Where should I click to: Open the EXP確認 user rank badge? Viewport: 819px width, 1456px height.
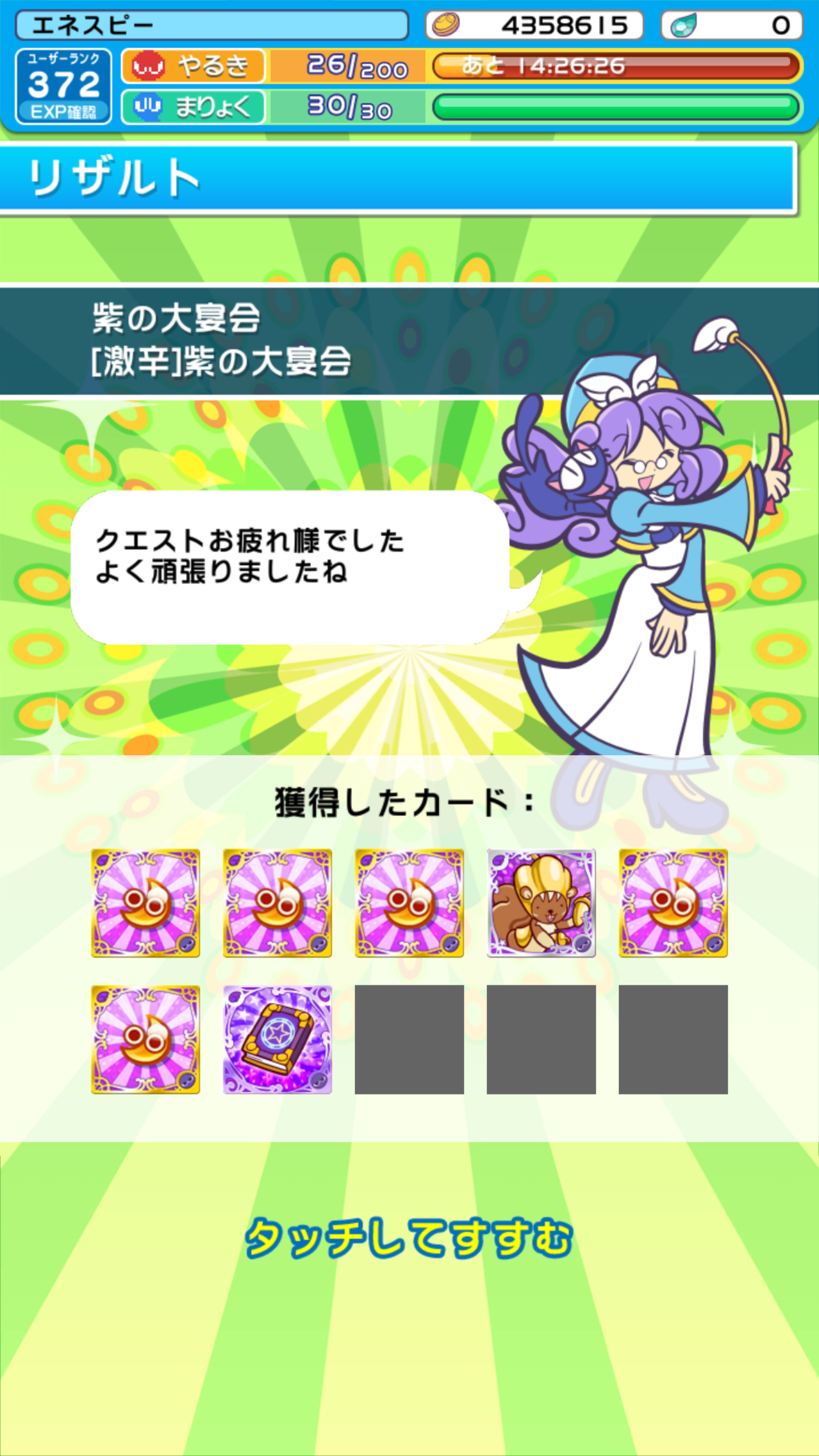click(x=63, y=86)
